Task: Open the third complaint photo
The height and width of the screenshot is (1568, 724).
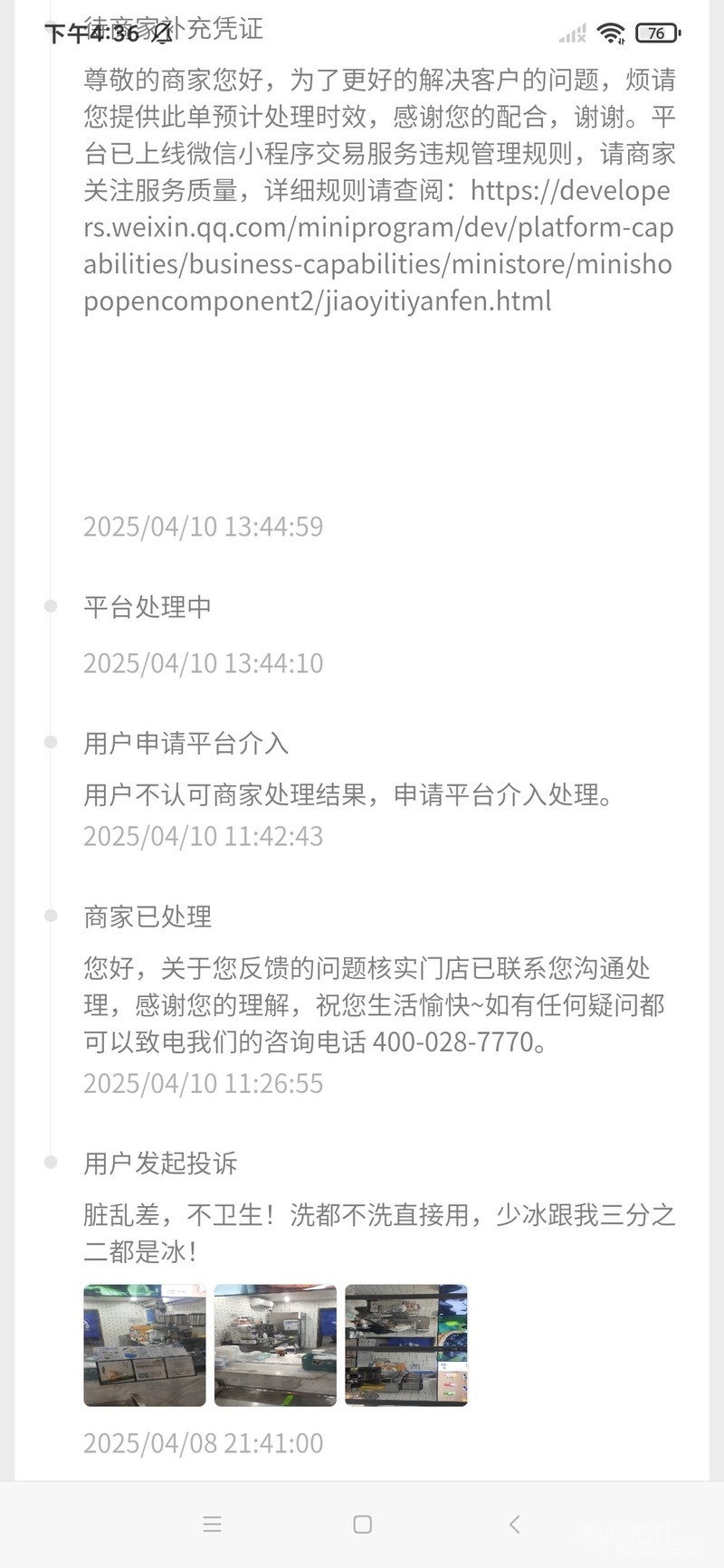Action: click(406, 1345)
